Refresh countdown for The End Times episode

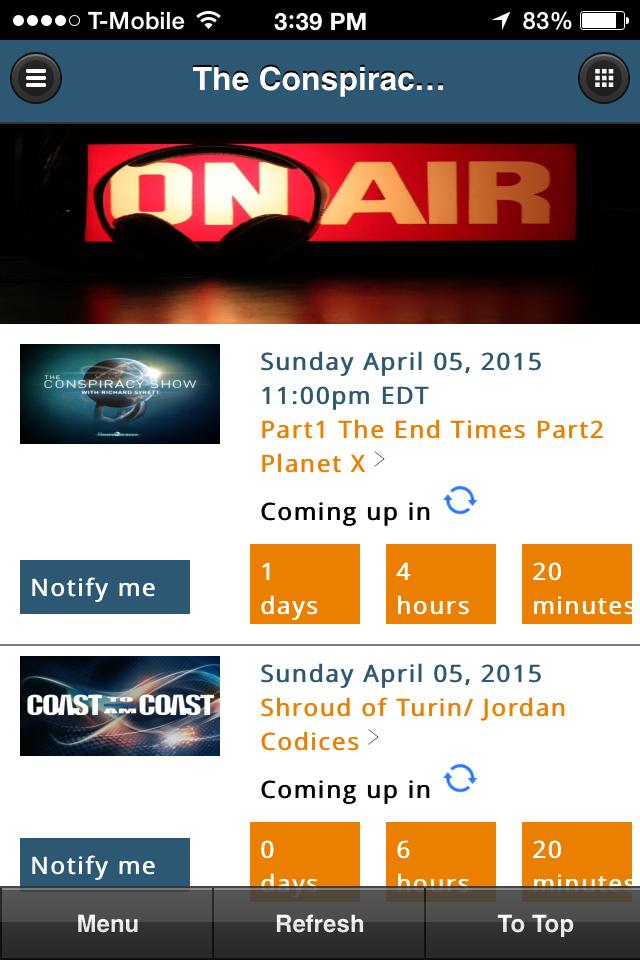tap(461, 500)
